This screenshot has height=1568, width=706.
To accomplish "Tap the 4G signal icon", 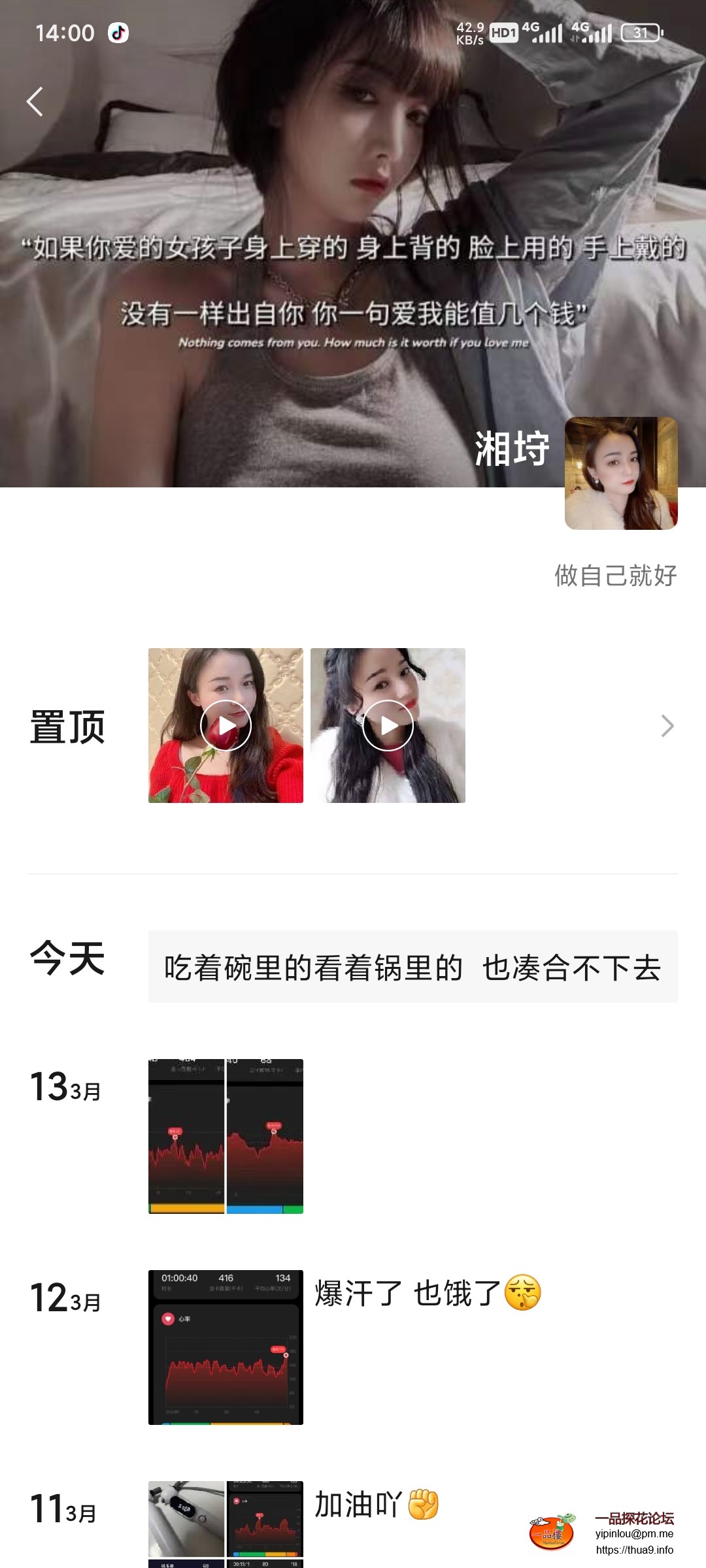I will point(546,33).
